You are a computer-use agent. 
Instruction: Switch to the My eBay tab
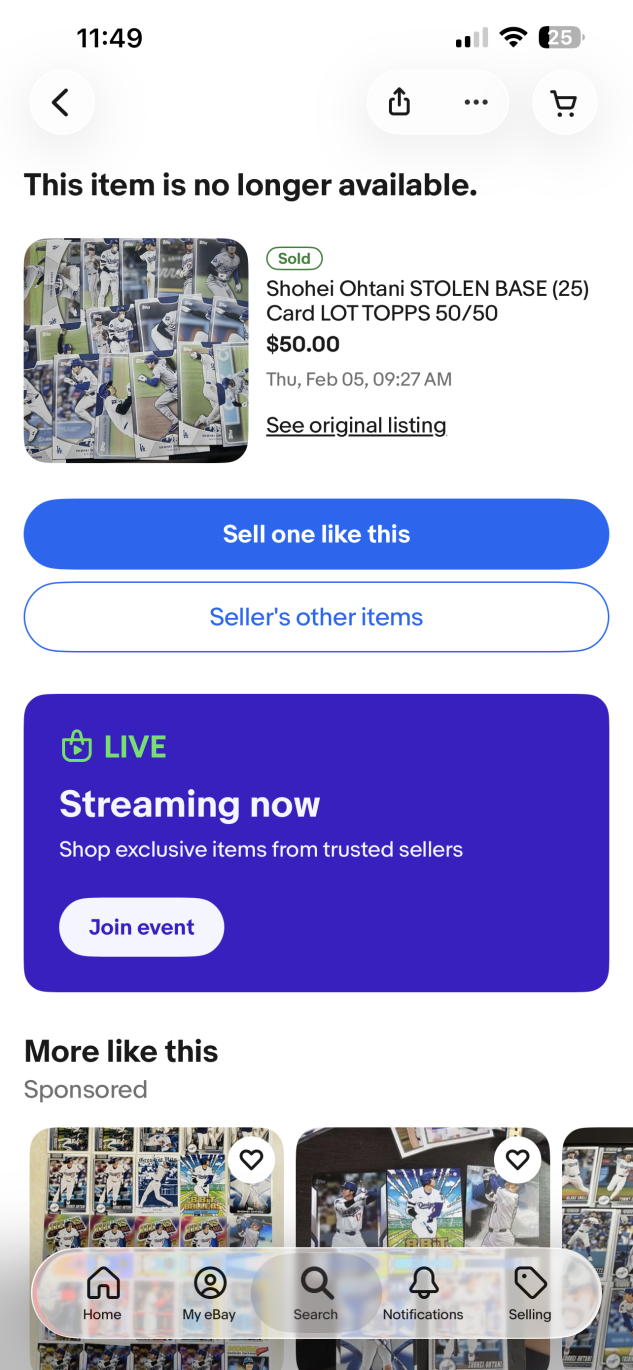(209, 1294)
